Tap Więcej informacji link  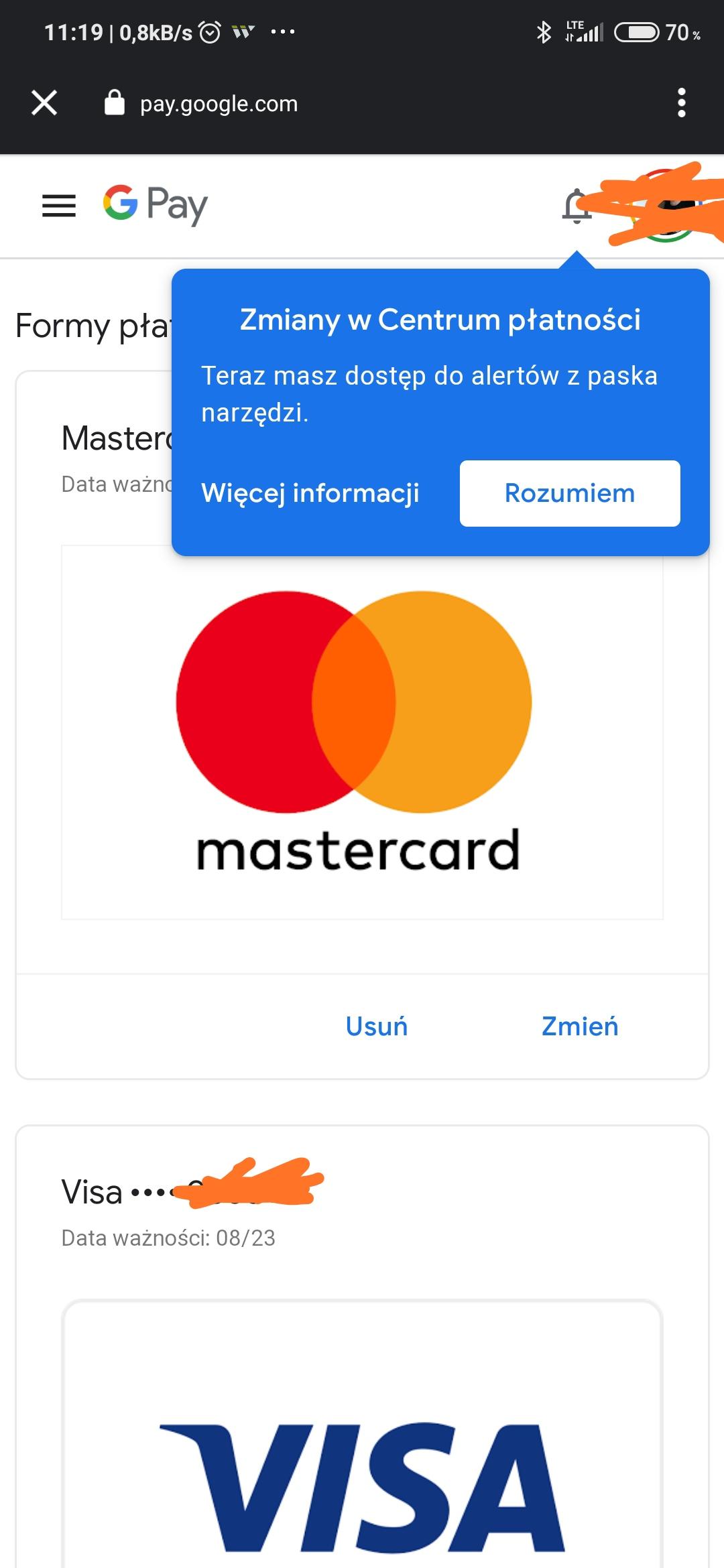tap(310, 493)
